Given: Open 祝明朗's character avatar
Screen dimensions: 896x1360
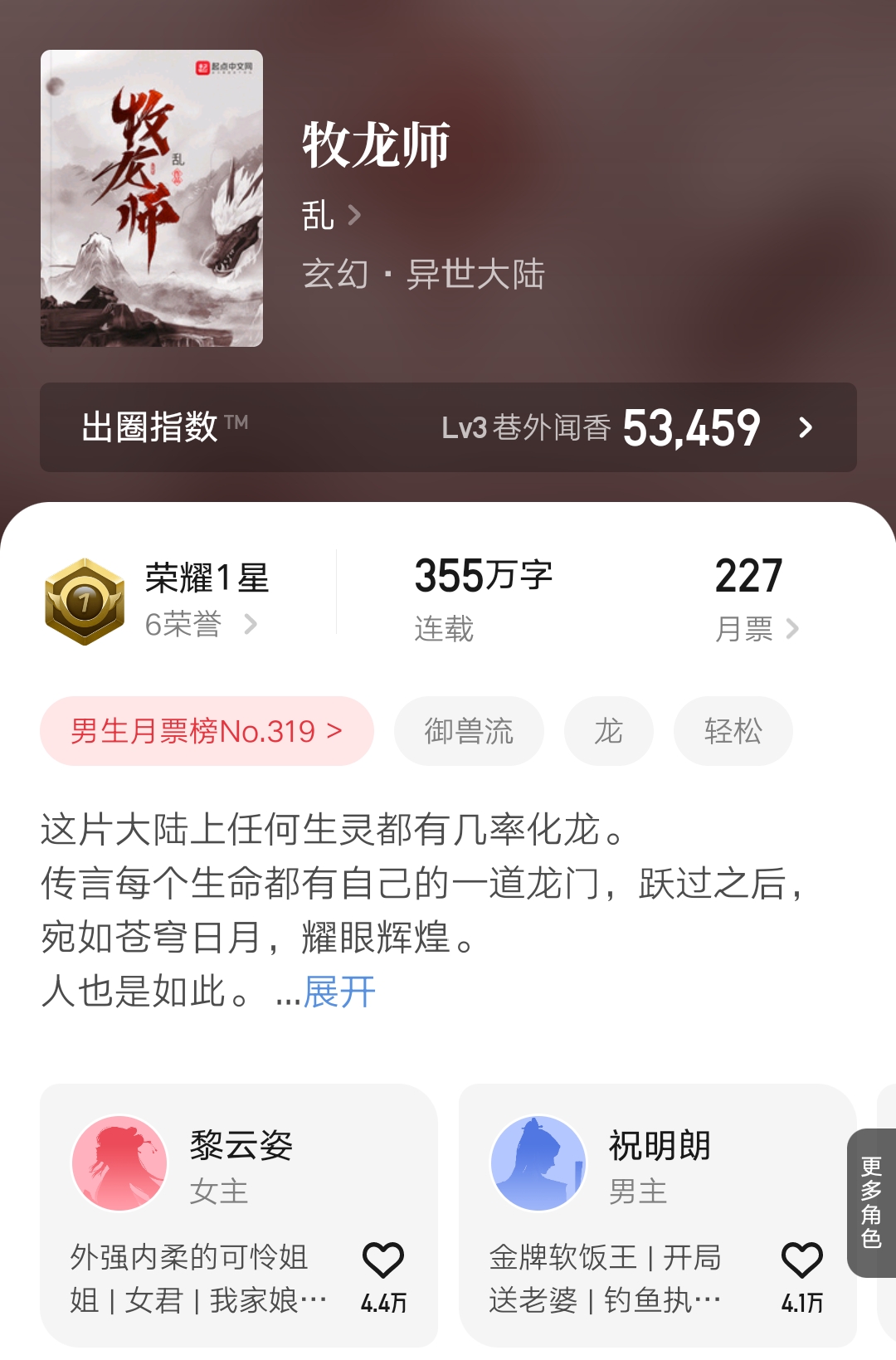Looking at the screenshot, I should click(537, 1162).
